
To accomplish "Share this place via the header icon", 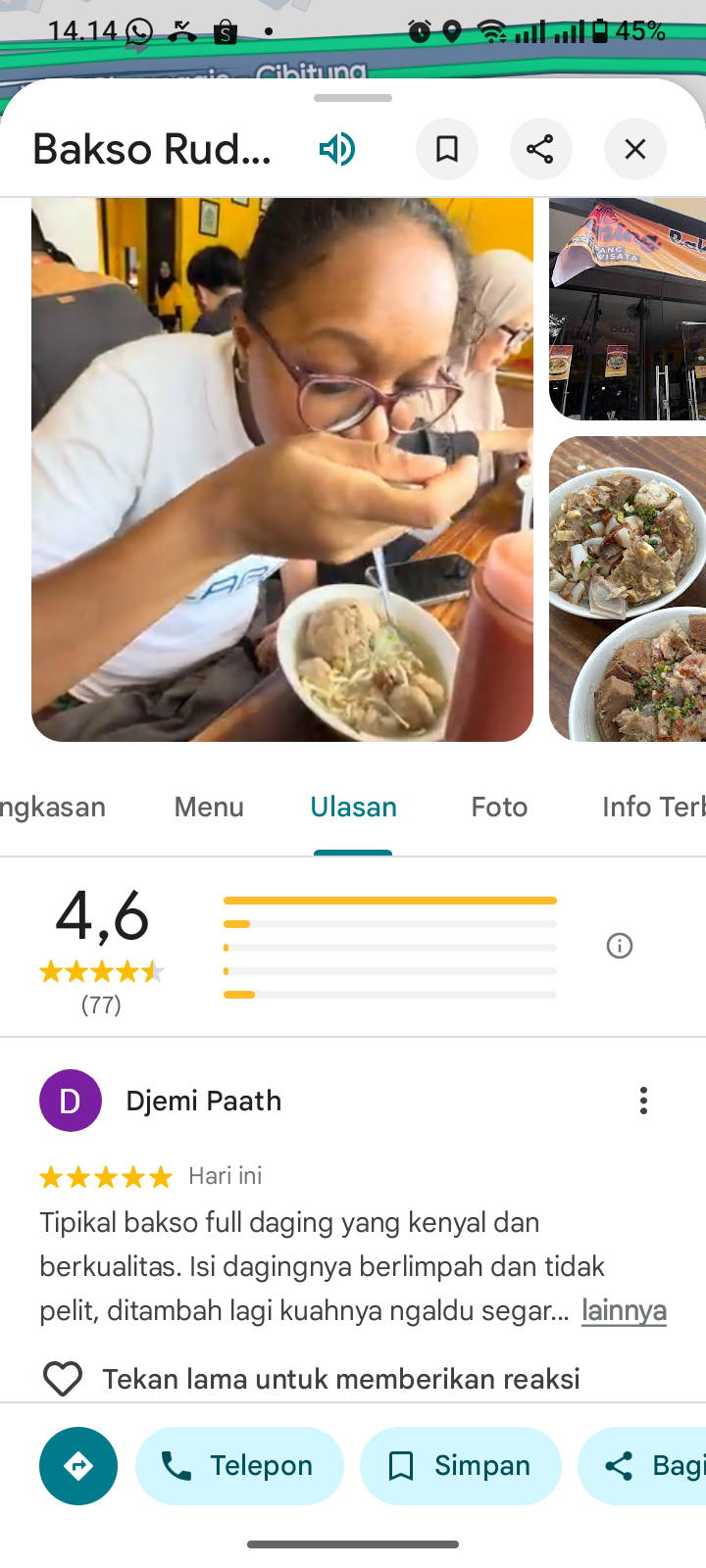I will tap(540, 149).
